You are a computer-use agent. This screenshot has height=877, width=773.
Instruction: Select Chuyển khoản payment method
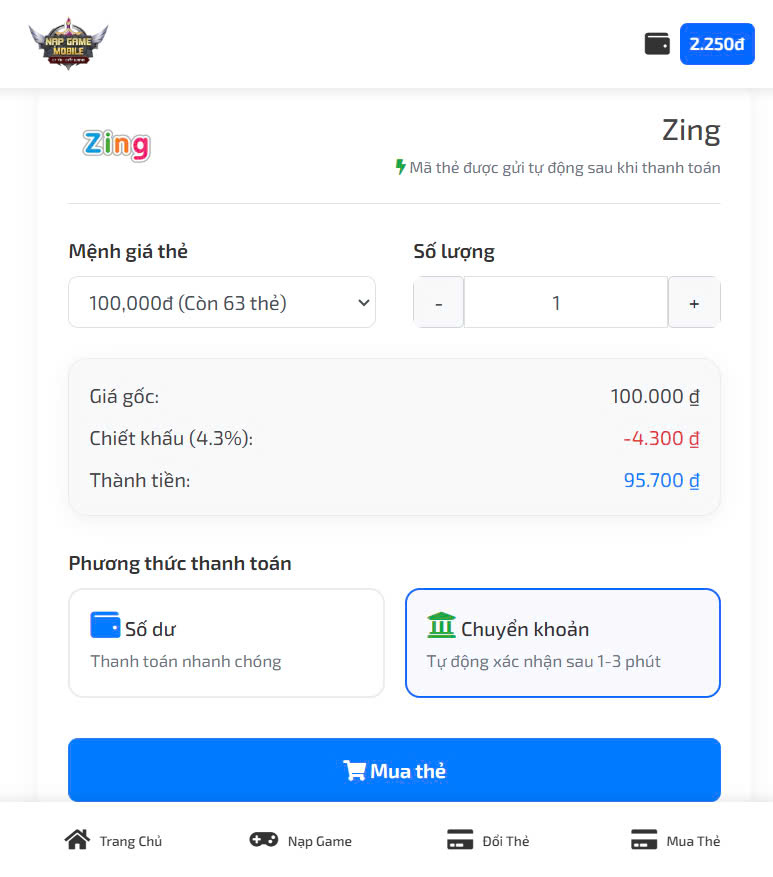point(562,643)
